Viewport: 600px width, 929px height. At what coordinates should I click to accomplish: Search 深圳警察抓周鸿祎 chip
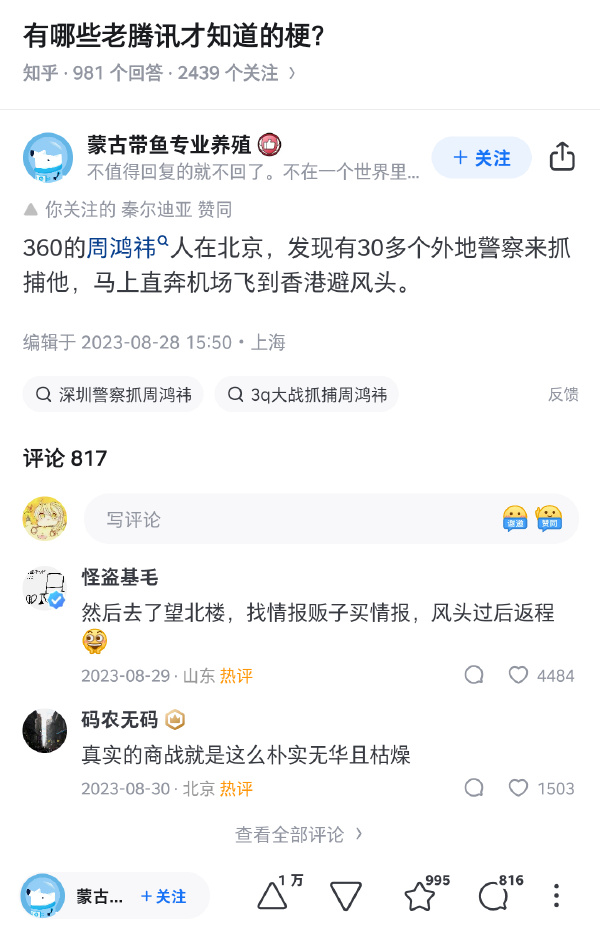point(113,394)
